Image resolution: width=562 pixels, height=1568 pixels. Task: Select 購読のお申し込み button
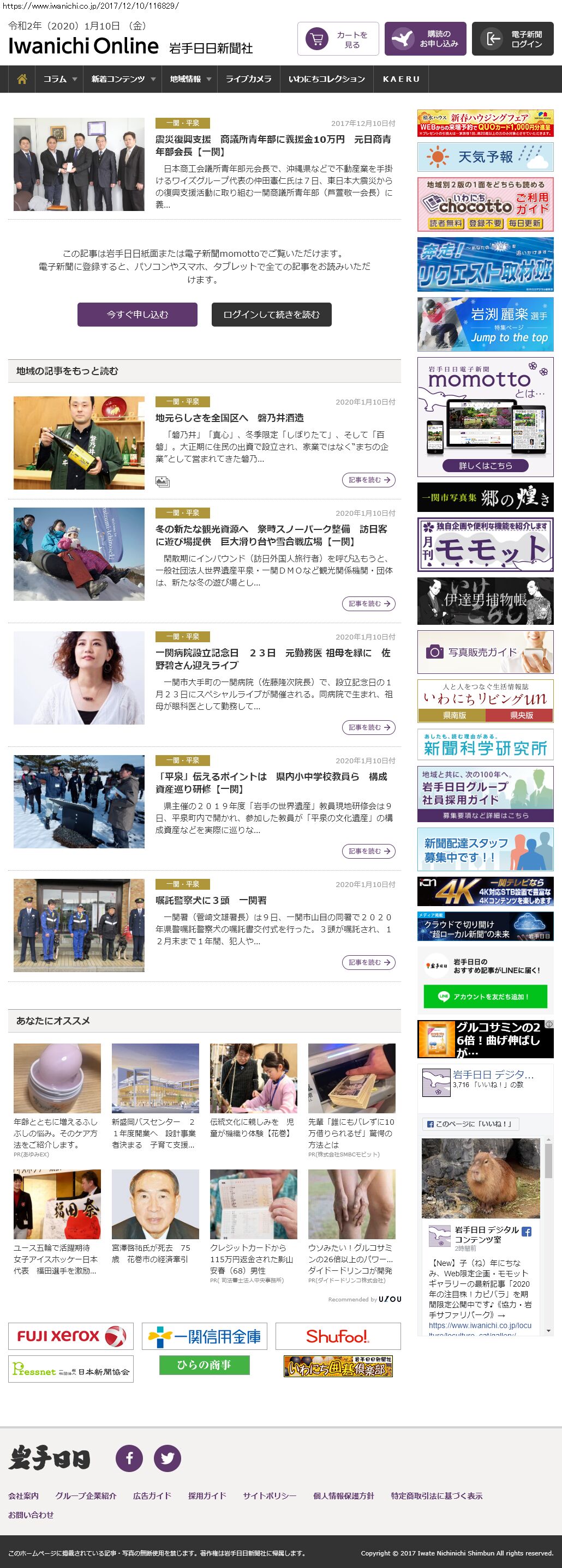tap(425, 39)
